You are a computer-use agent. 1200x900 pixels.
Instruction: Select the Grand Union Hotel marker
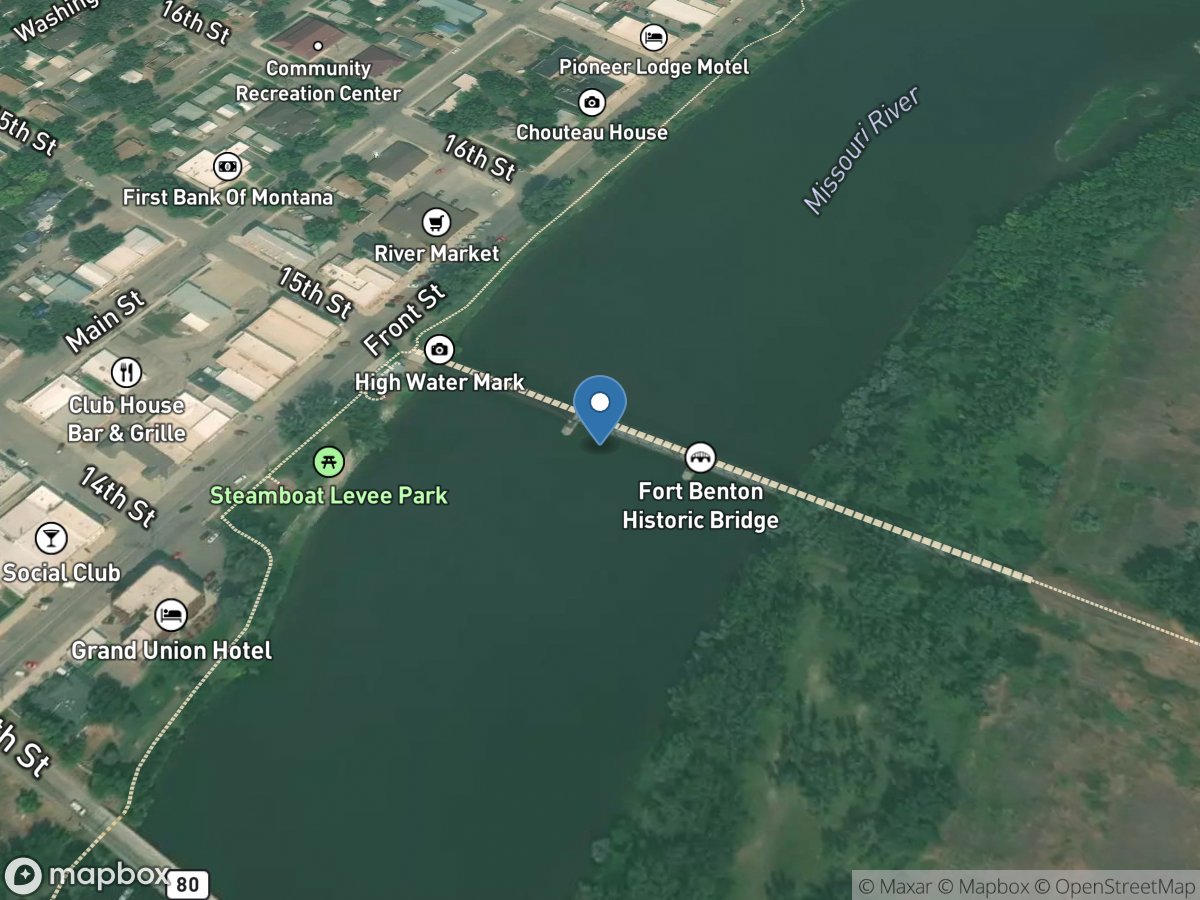coord(171,616)
